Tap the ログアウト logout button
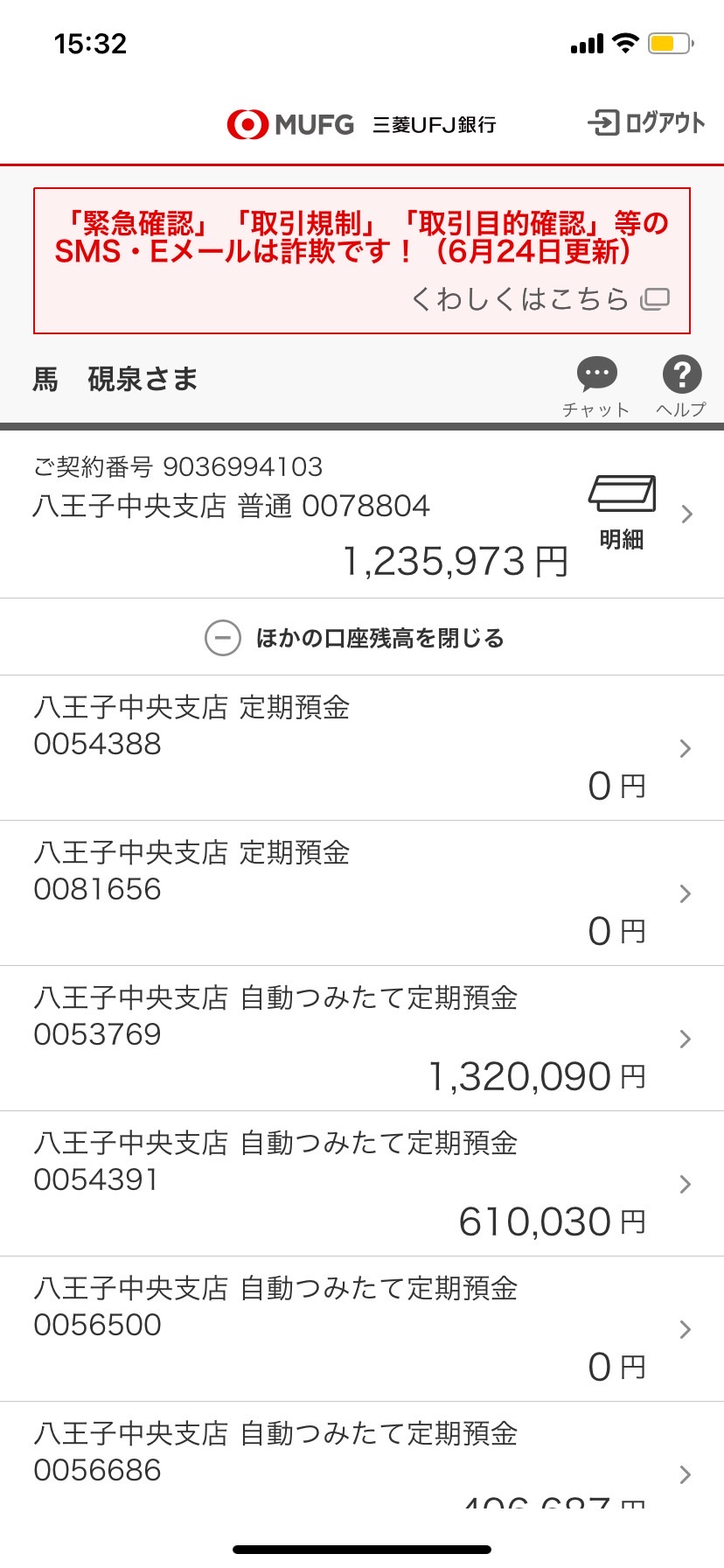This screenshot has height=1568, width=724. tap(646, 122)
